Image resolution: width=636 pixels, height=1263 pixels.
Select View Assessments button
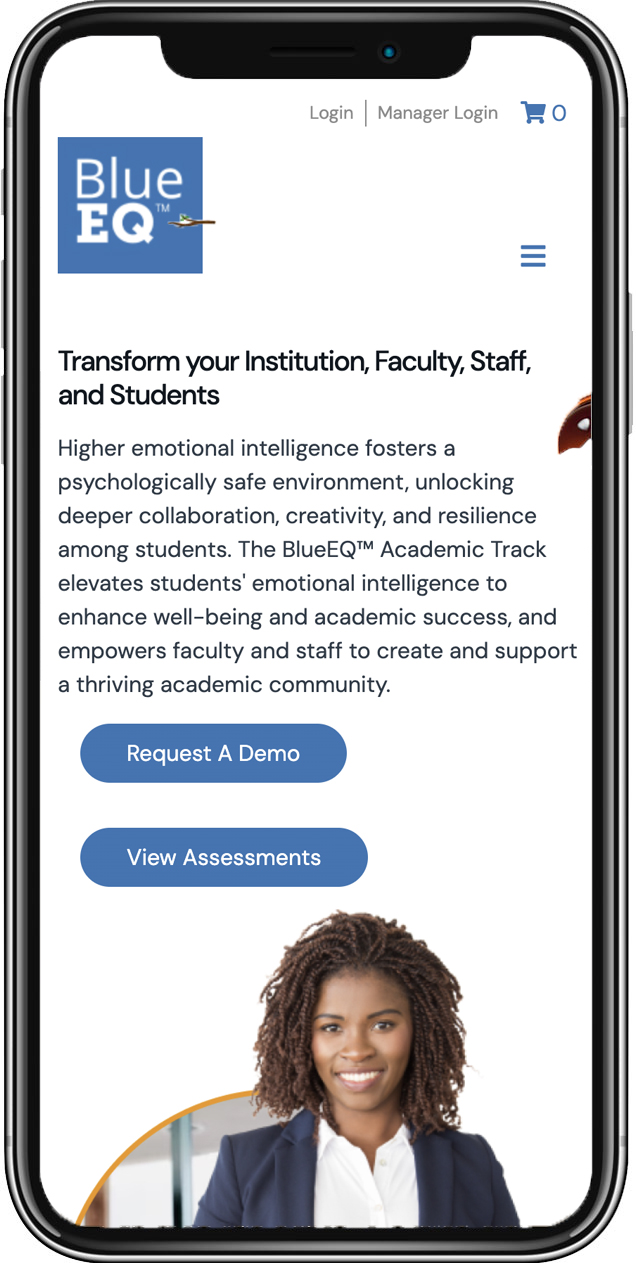click(x=224, y=857)
